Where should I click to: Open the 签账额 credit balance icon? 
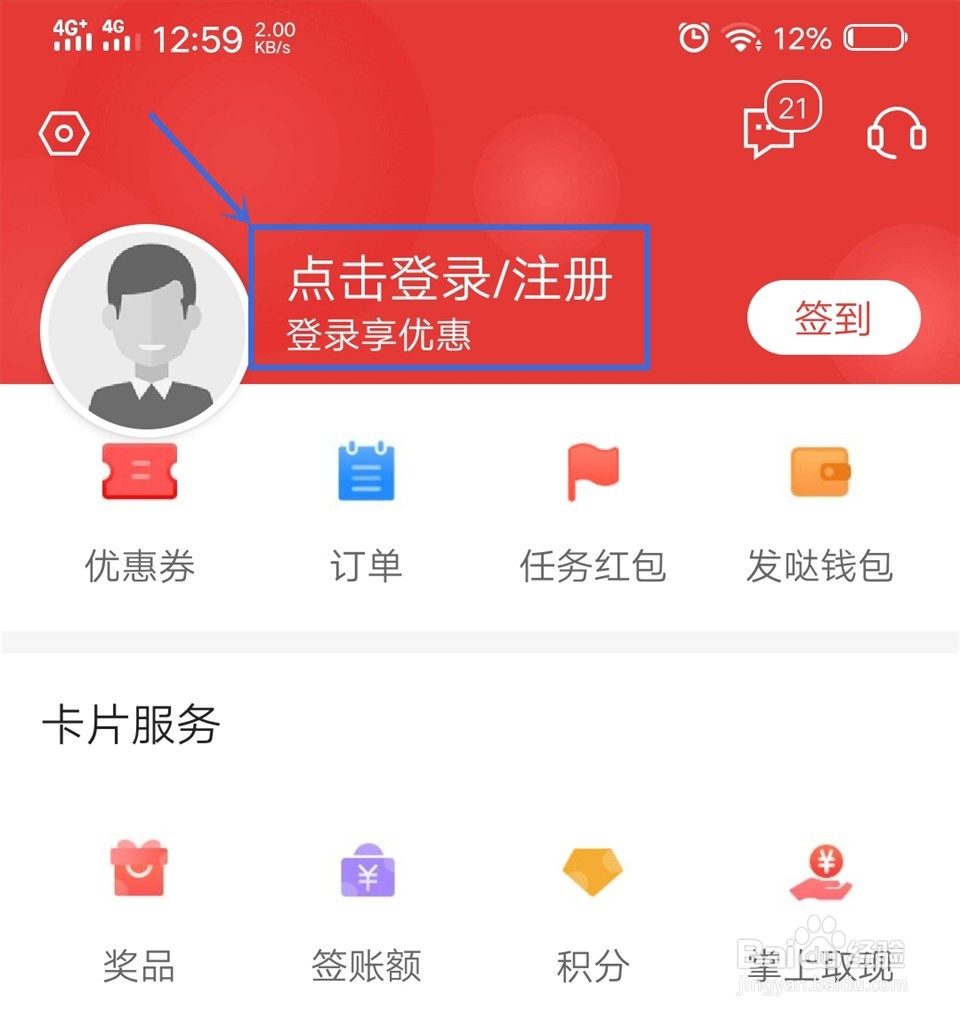367,872
